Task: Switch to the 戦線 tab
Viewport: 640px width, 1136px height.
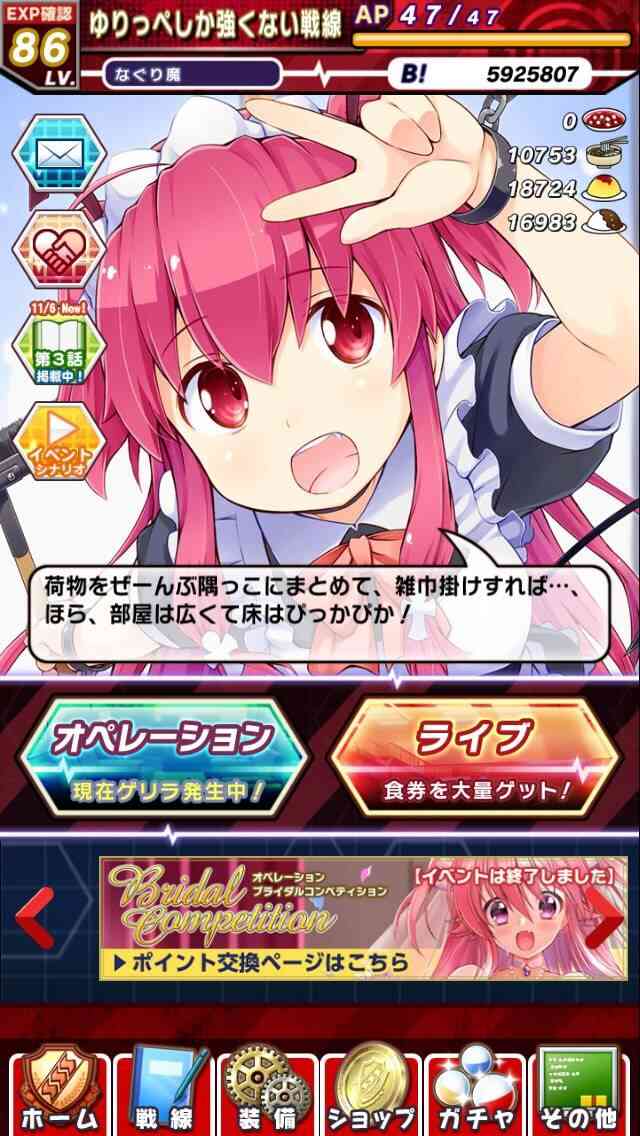Action: pyautogui.click(x=162, y=1092)
